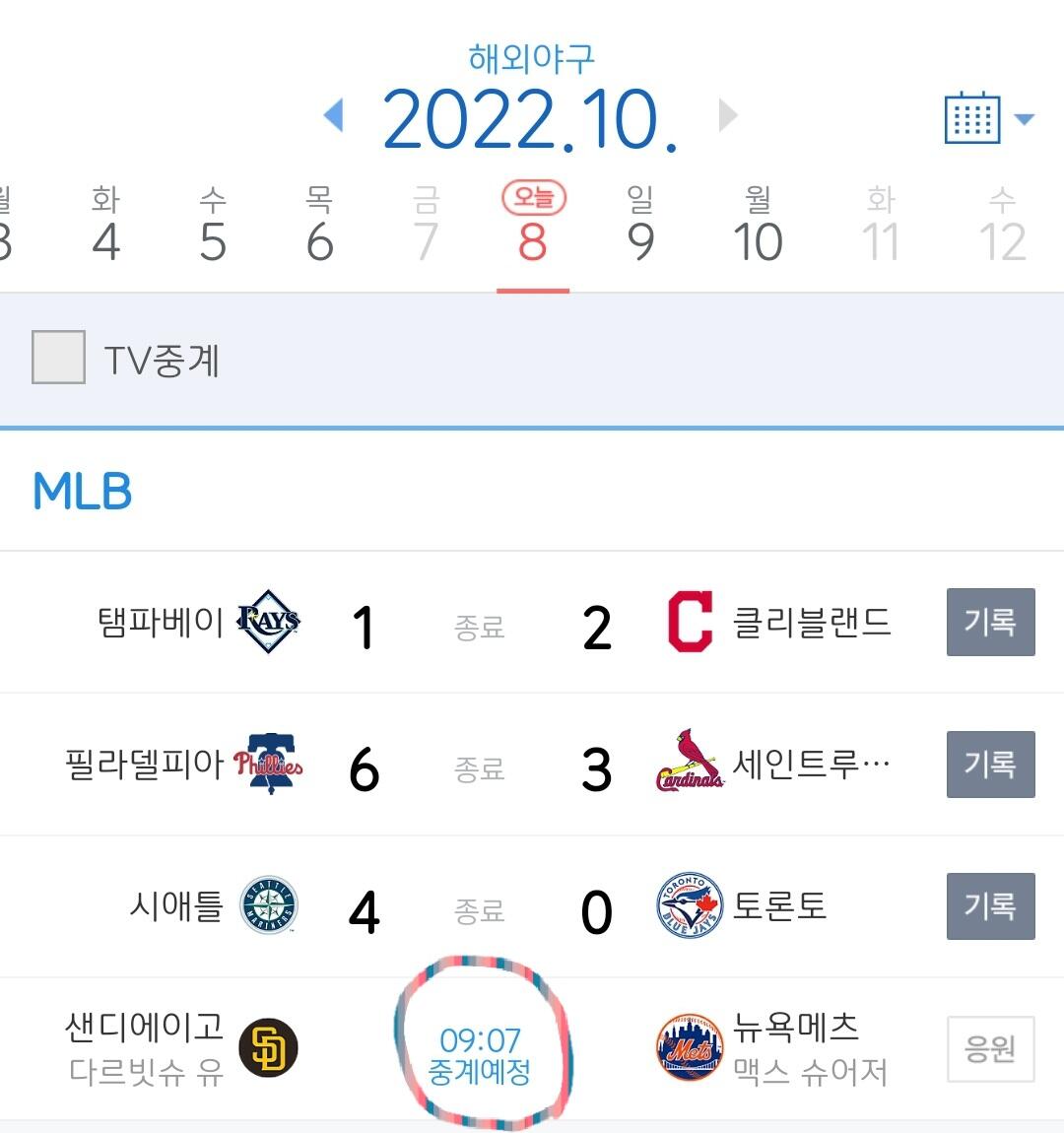The image size is (1064, 1133).
Task: Open 기록 for 필라델피아 vs 세인트루이스
Action: click(x=990, y=764)
